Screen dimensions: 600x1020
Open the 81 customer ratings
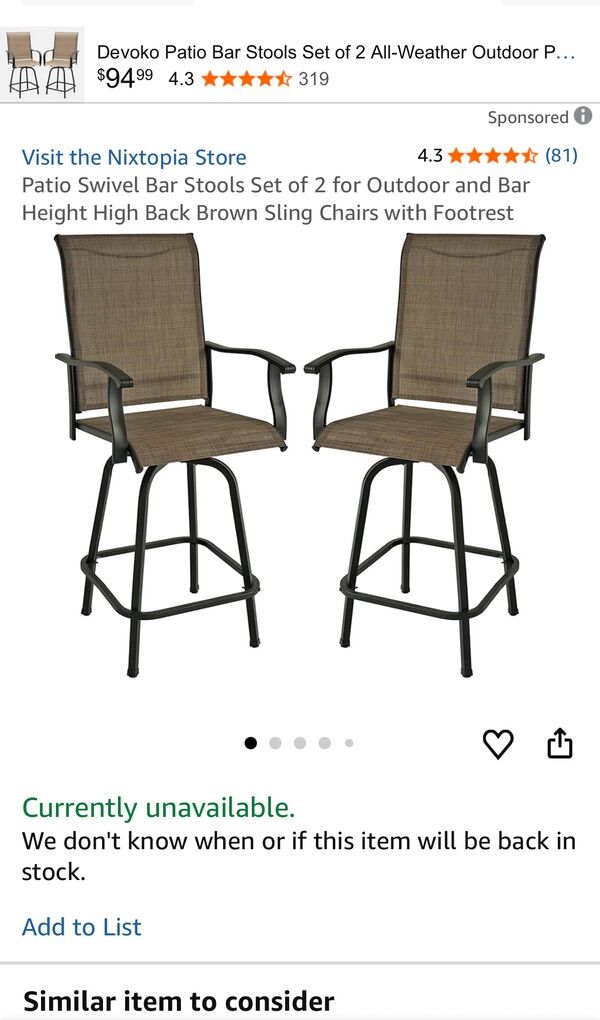[561, 155]
